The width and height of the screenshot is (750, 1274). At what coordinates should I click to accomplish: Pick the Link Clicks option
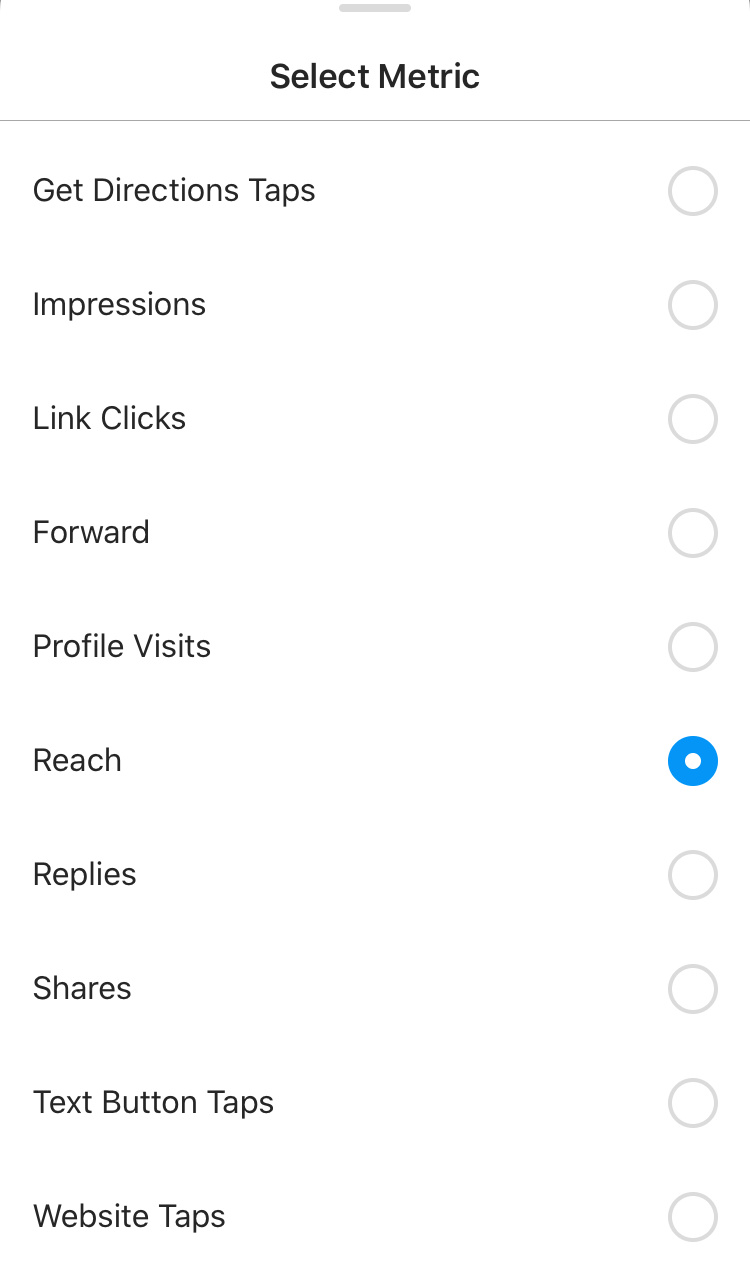tap(692, 419)
